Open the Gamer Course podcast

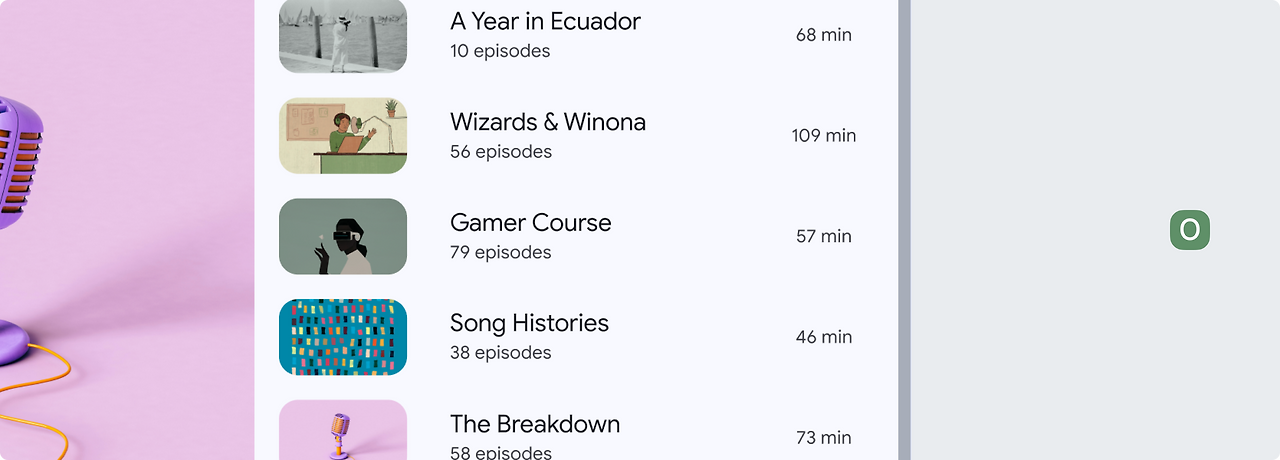531,236
